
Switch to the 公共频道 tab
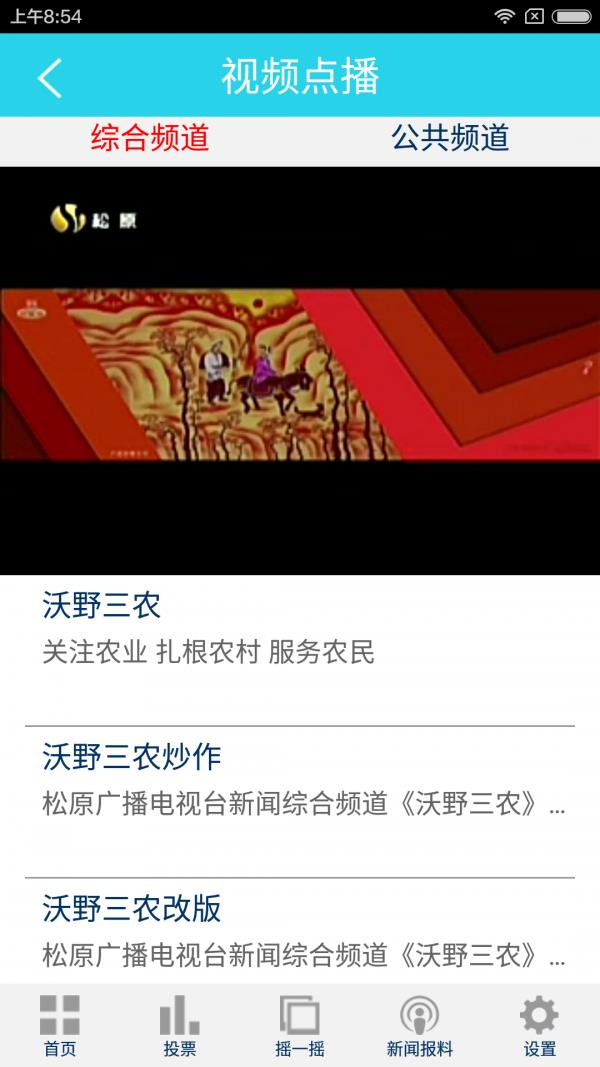(450, 138)
